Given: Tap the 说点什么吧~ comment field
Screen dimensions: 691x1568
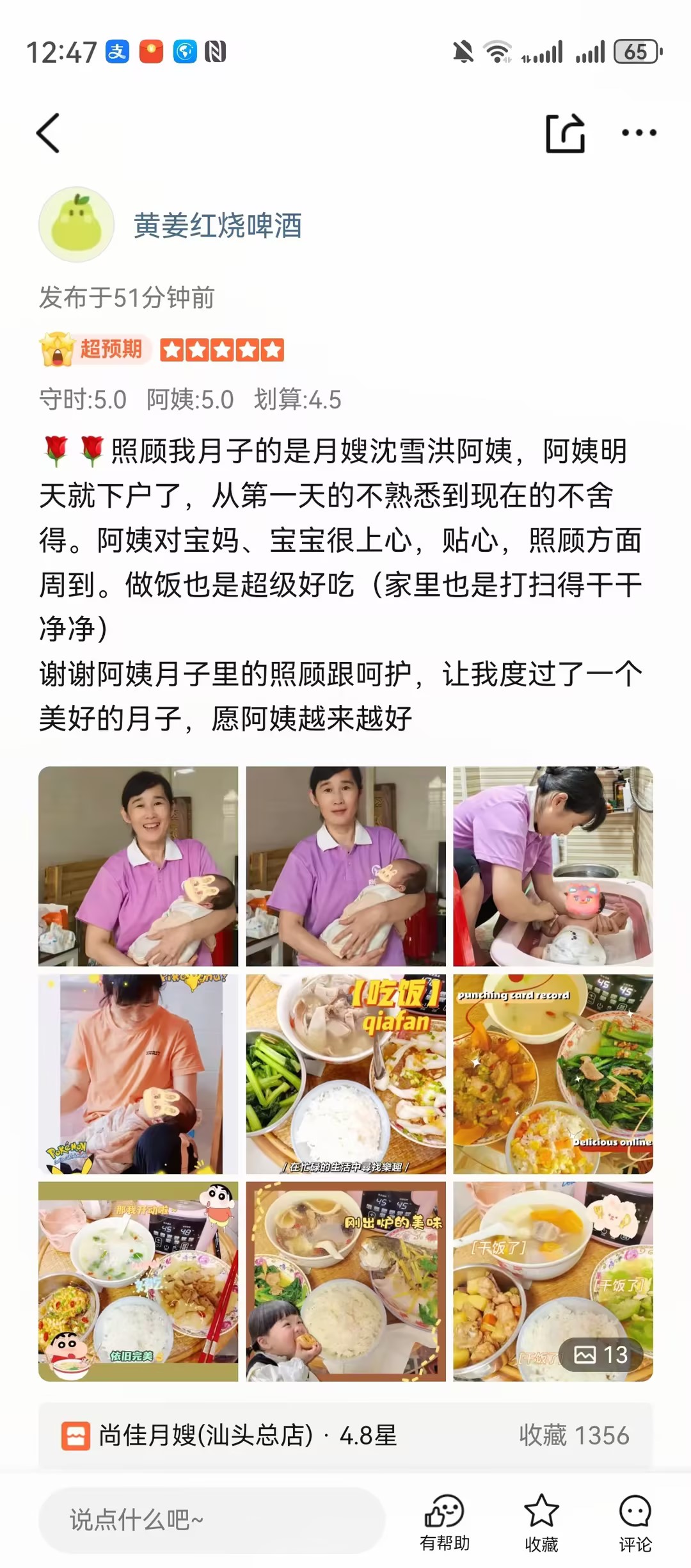Looking at the screenshot, I should pyautogui.click(x=211, y=1519).
